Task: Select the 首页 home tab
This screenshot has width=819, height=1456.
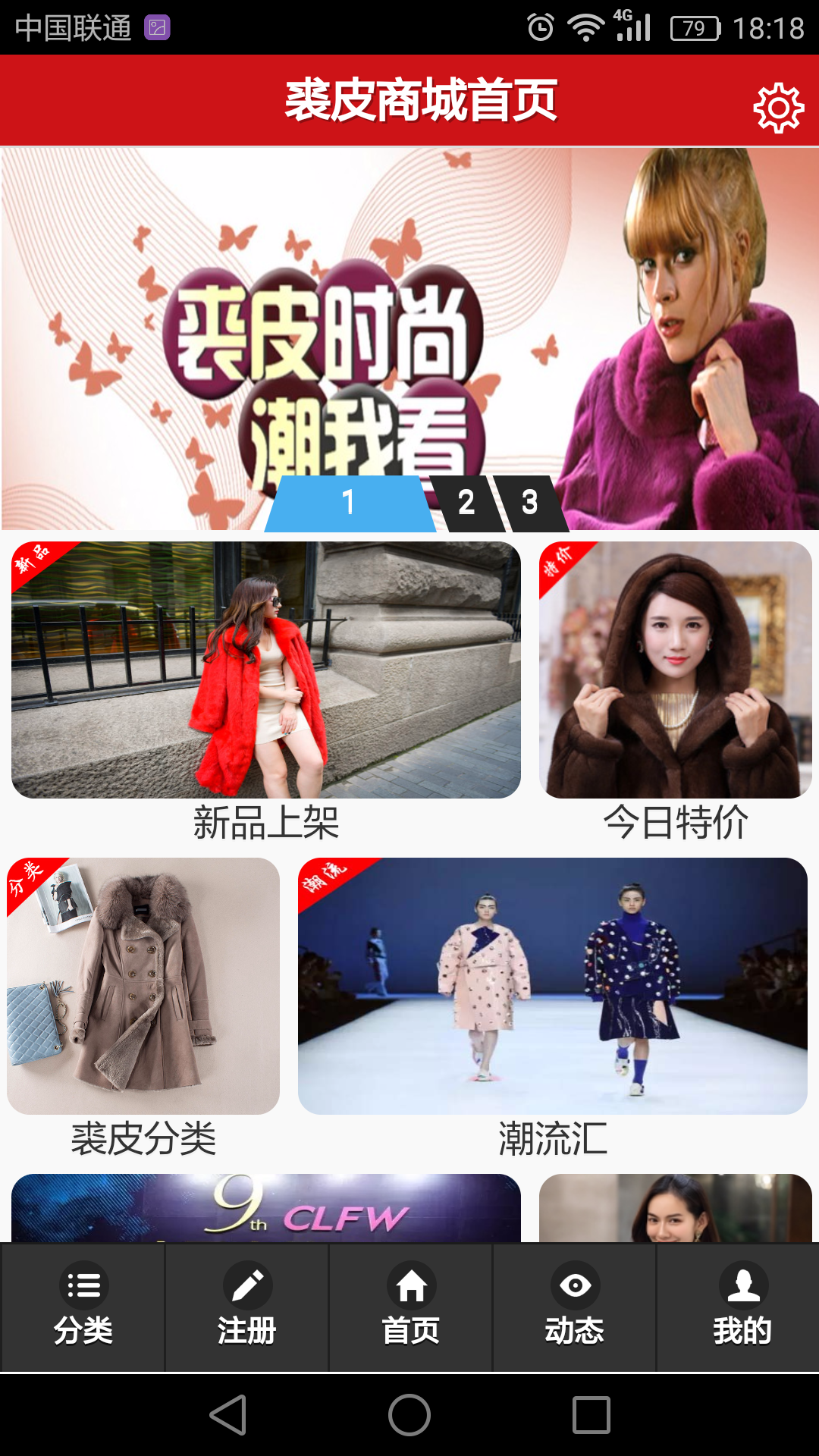Action: 410,1307
